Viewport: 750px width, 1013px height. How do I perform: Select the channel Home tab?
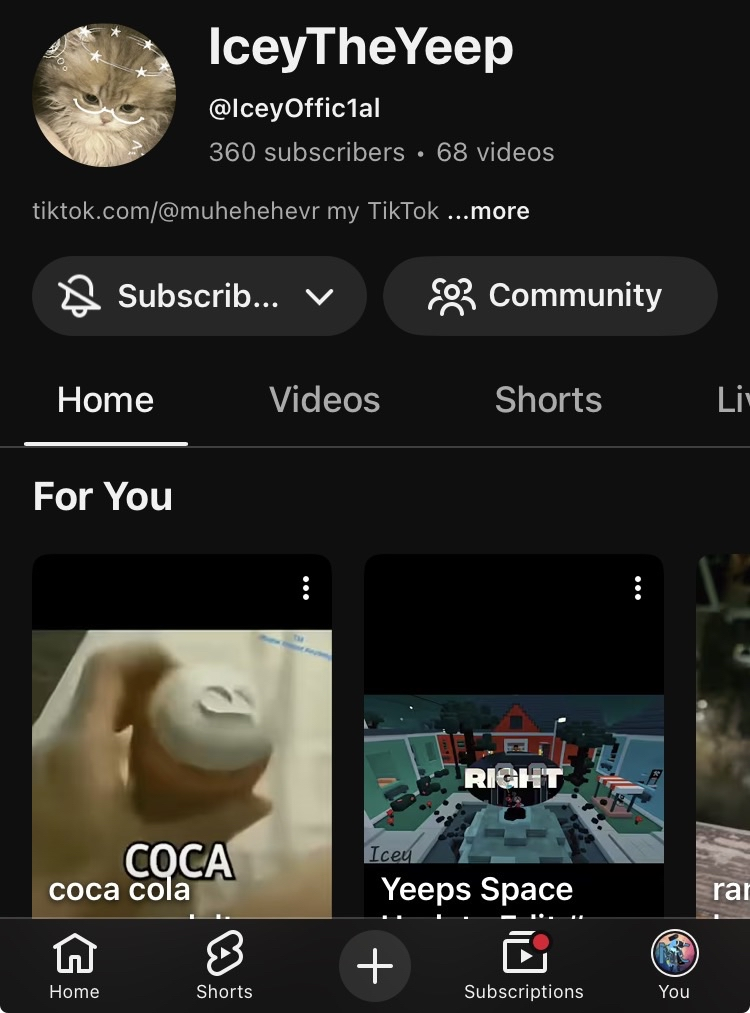coord(105,399)
